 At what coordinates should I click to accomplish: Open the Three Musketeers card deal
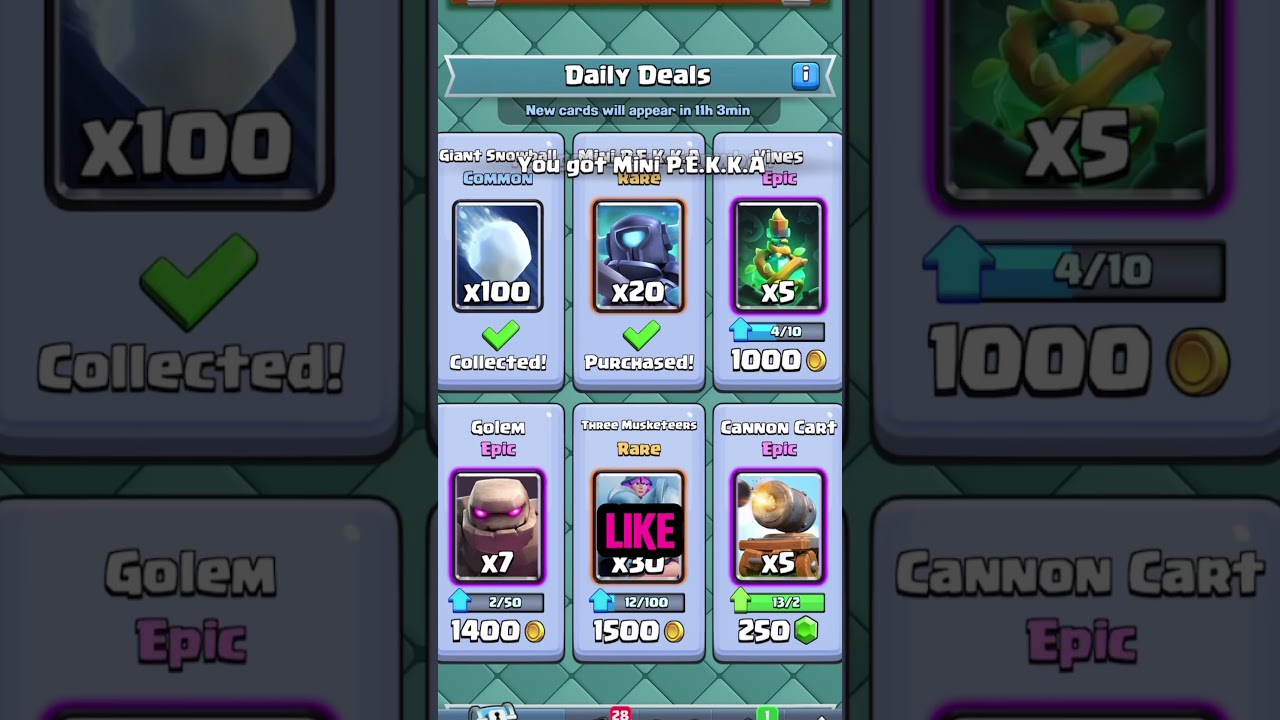pos(638,527)
